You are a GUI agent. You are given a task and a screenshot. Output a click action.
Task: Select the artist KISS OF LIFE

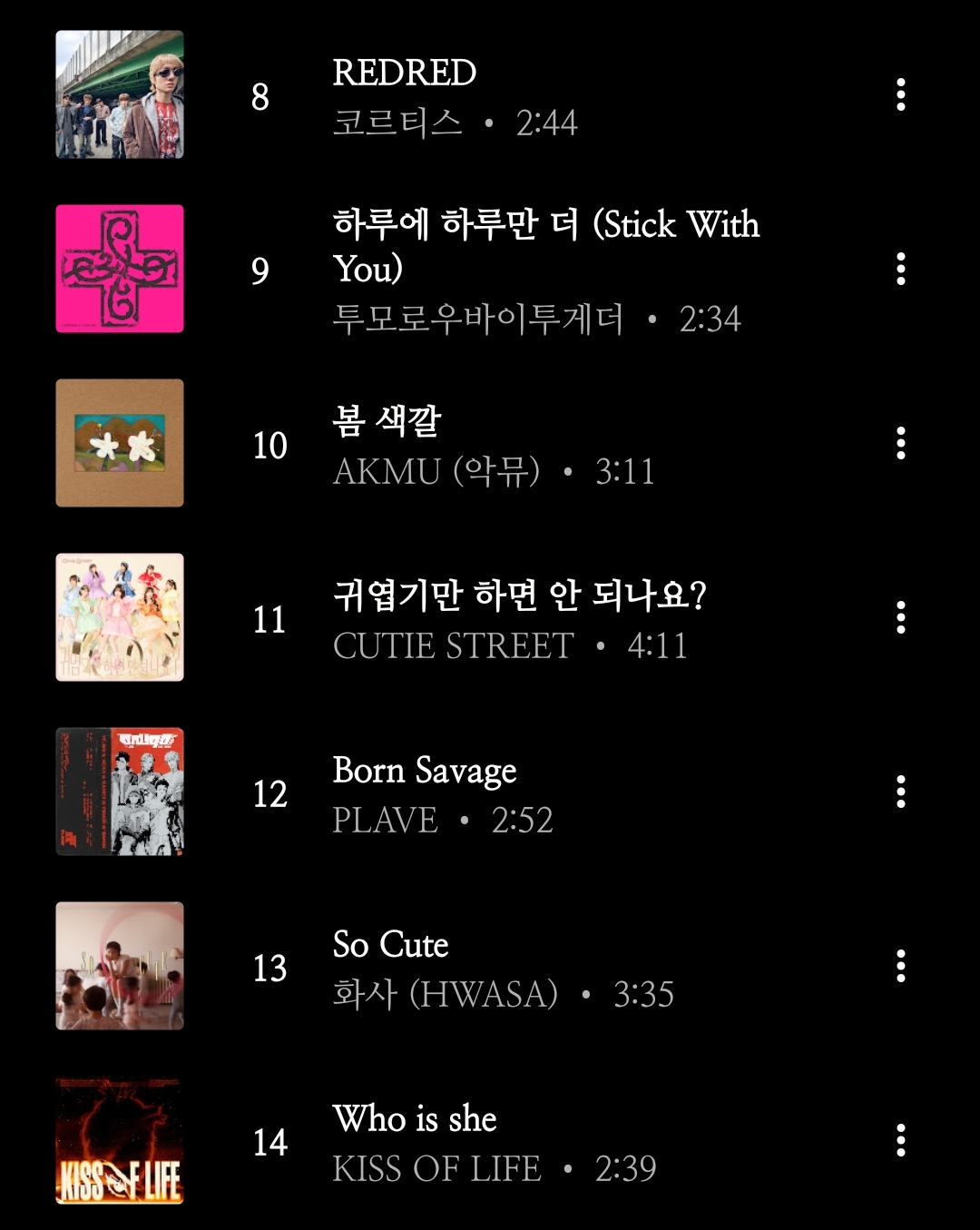point(434,1169)
